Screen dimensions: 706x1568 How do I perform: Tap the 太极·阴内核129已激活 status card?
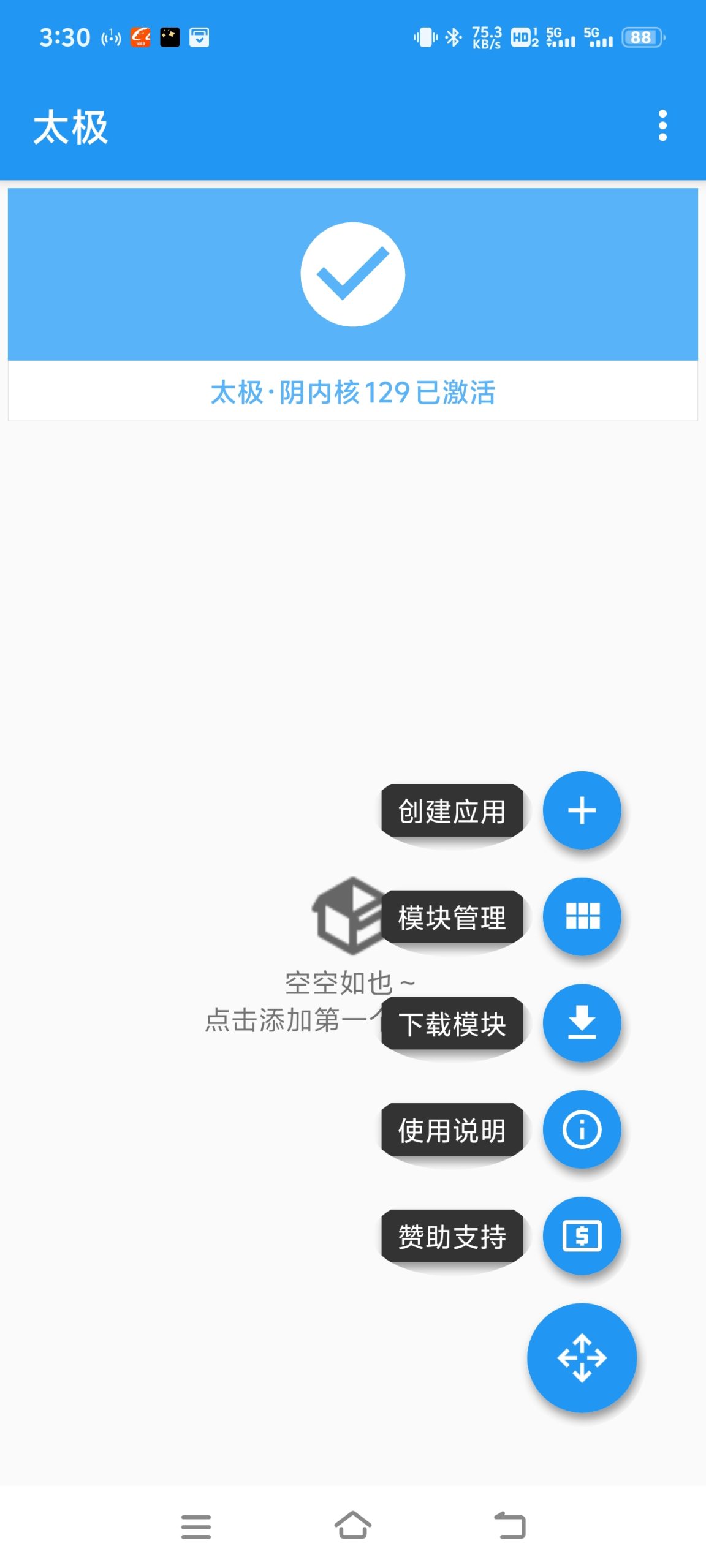(352, 304)
